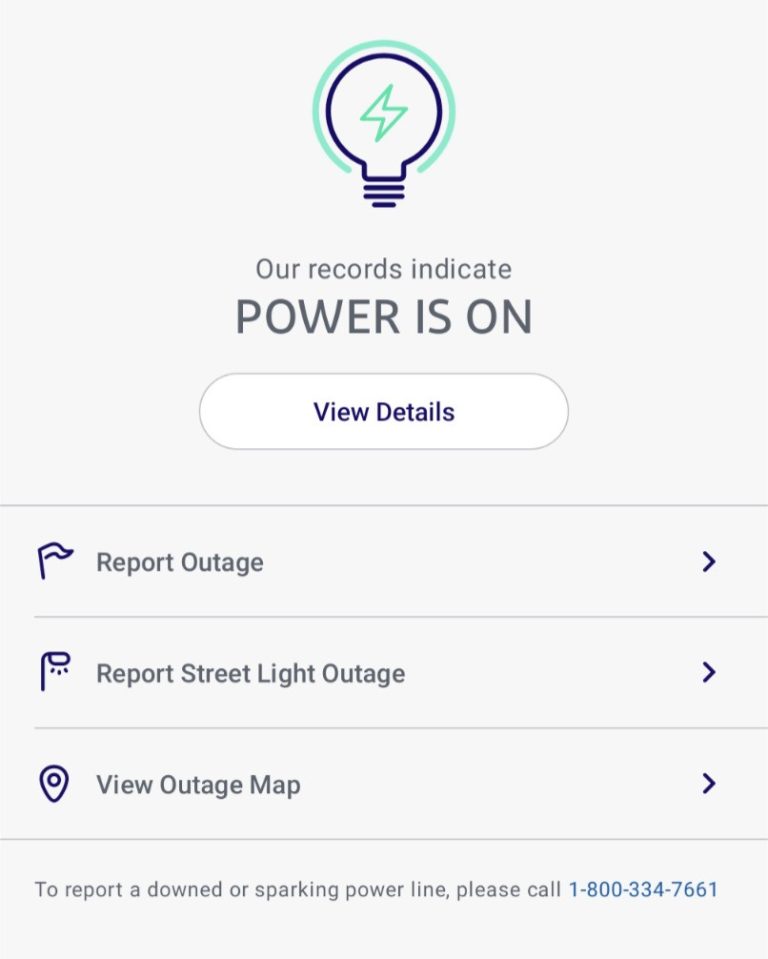
Task: Expand the View Outage Map chevron
Action: tap(710, 783)
